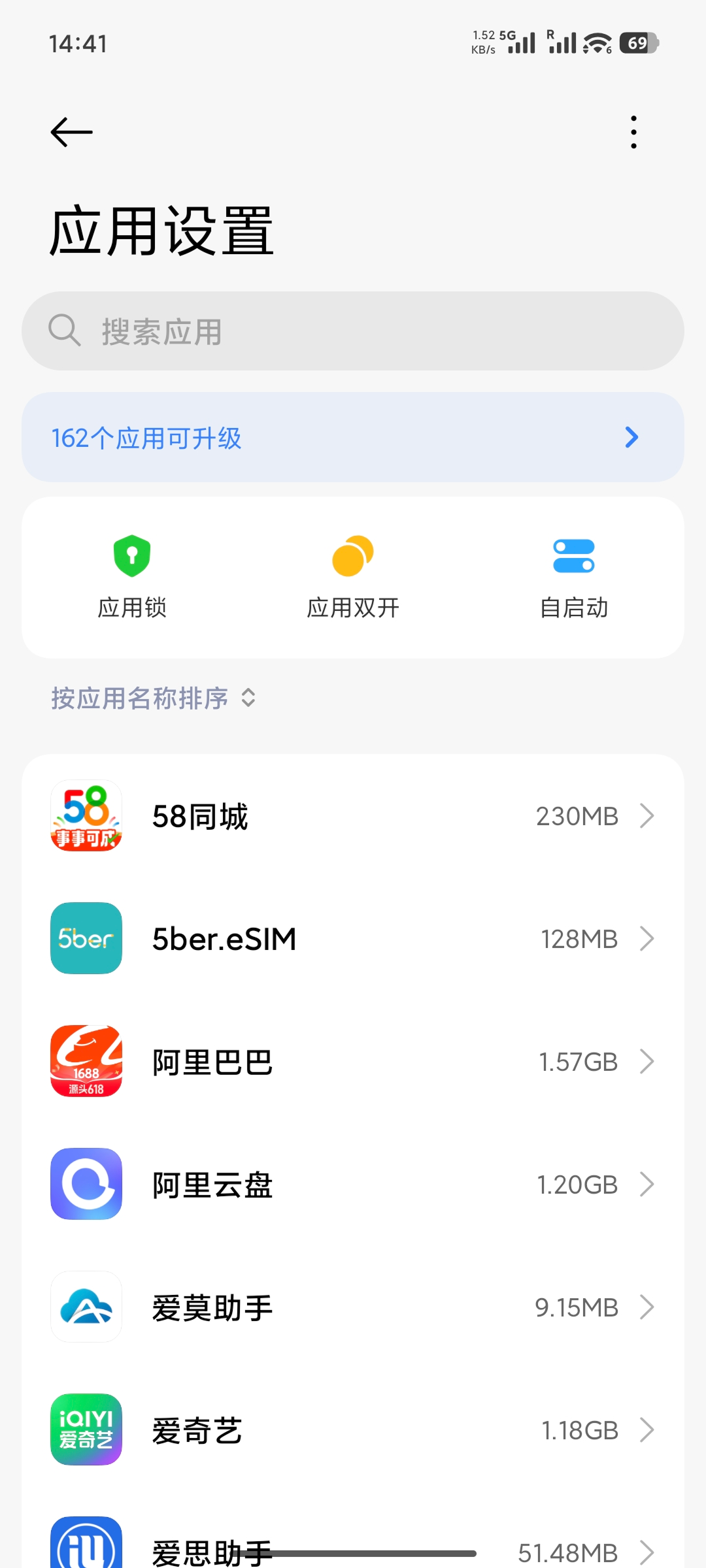
Task: Tap the battery indicator showing 69
Action: (x=637, y=42)
